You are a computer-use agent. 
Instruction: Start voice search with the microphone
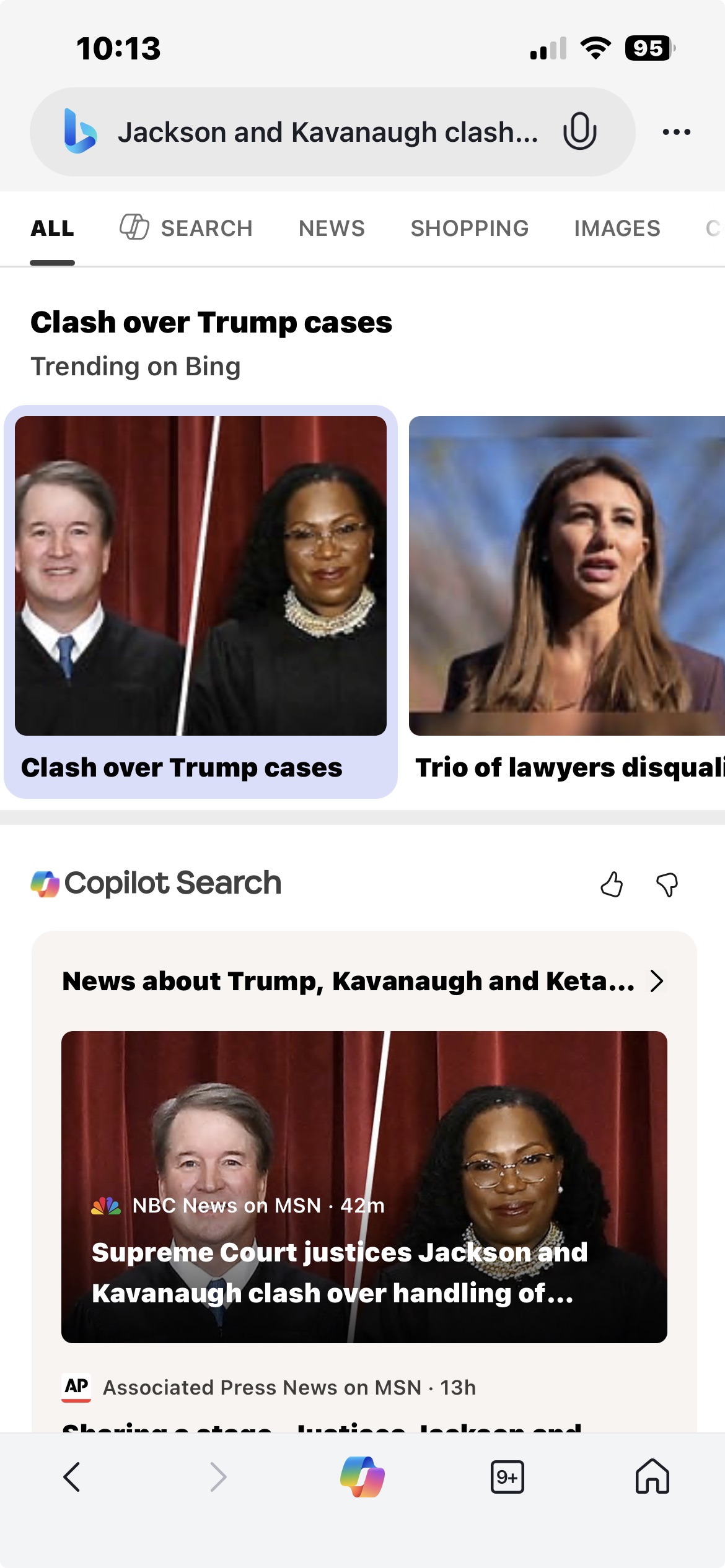pos(579,131)
